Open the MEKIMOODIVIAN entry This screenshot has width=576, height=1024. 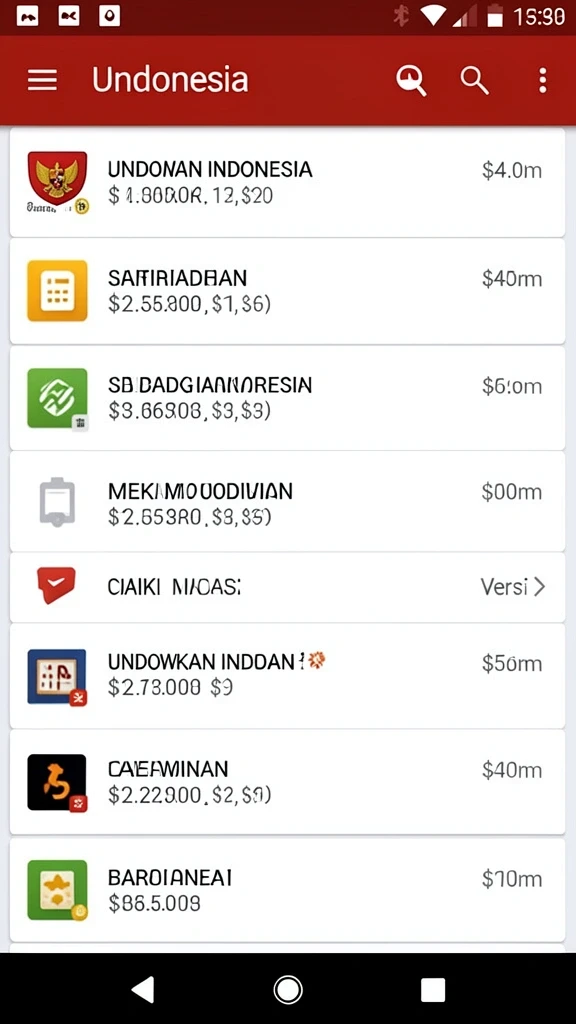click(x=287, y=502)
